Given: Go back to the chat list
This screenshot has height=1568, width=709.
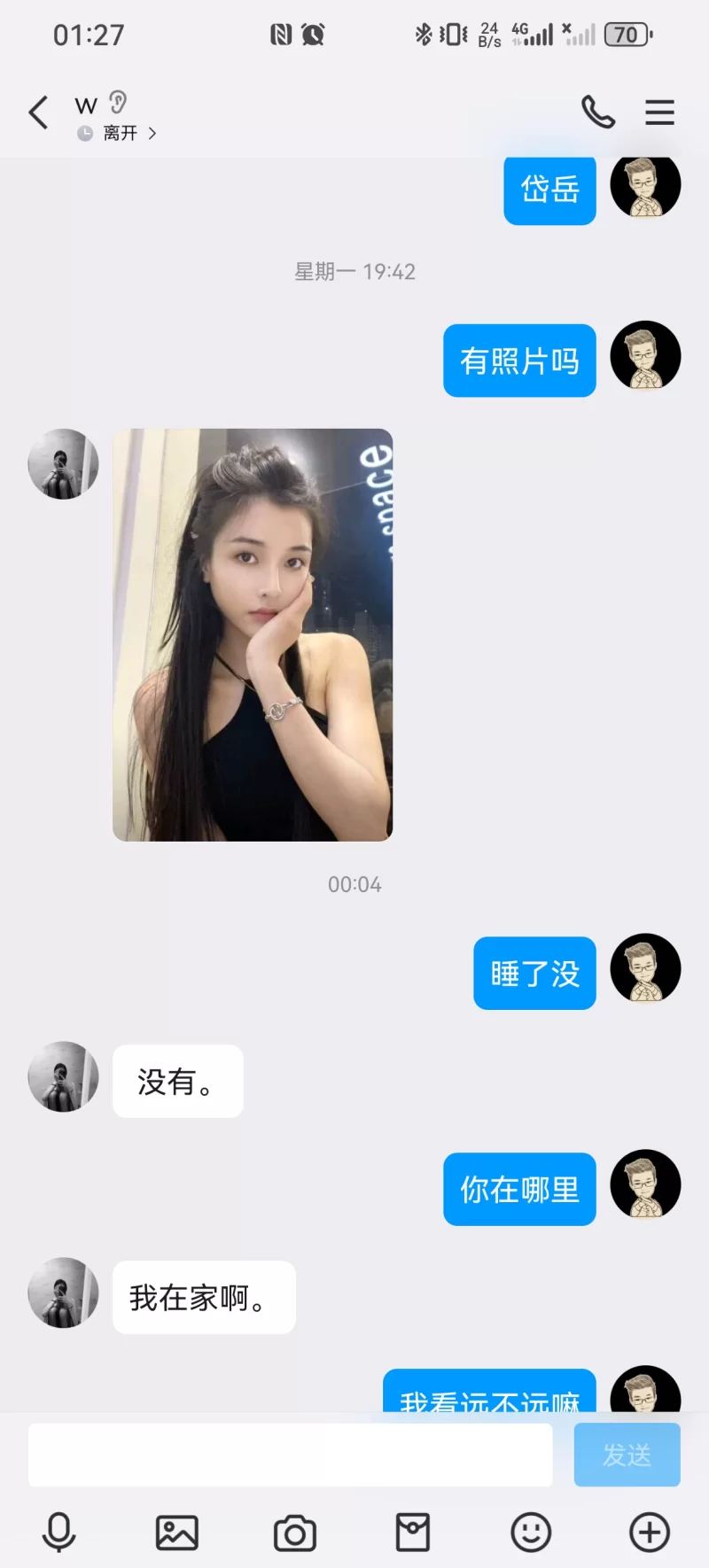Looking at the screenshot, I should coord(38,113).
